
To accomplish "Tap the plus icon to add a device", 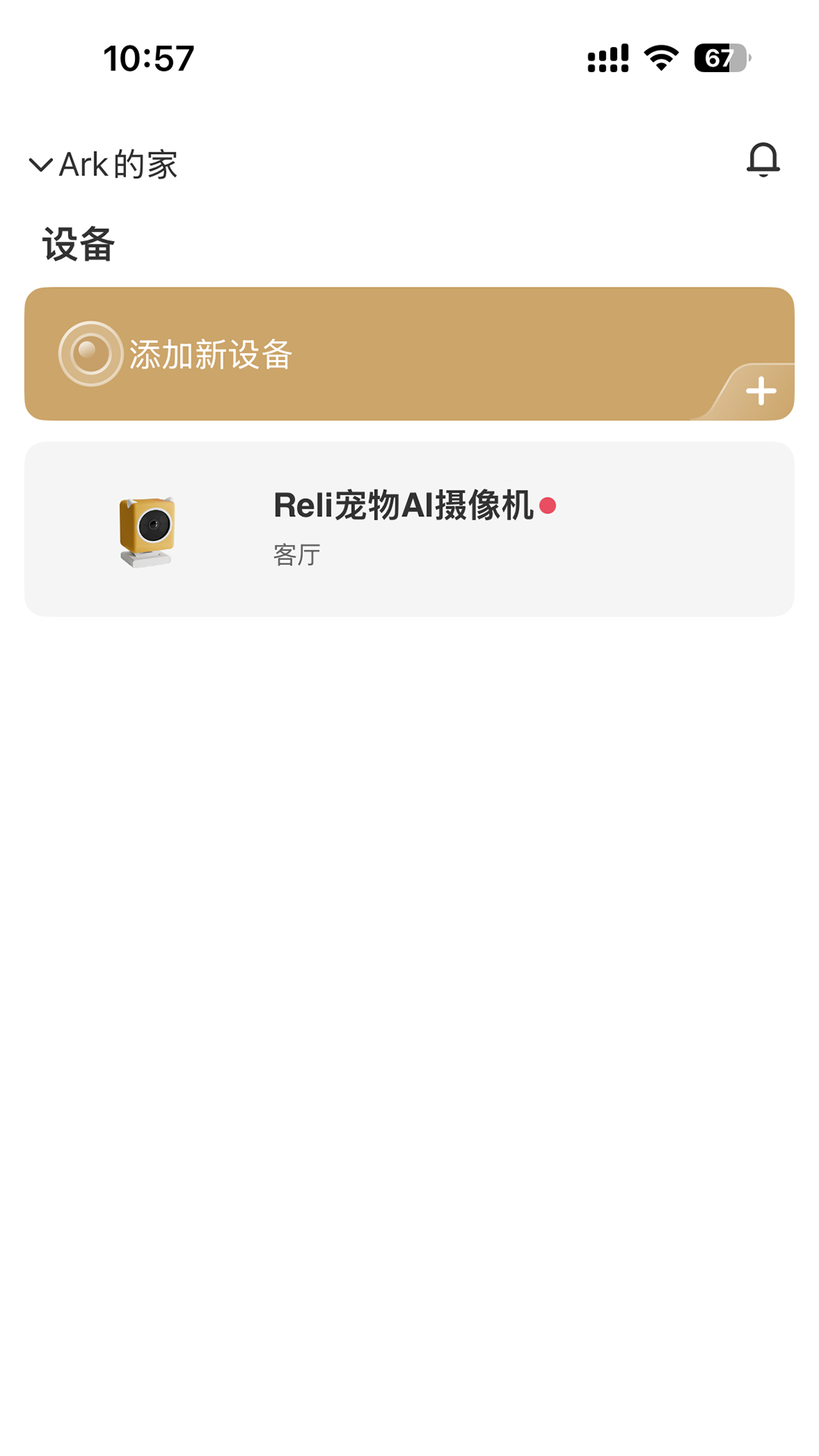I will [759, 391].
